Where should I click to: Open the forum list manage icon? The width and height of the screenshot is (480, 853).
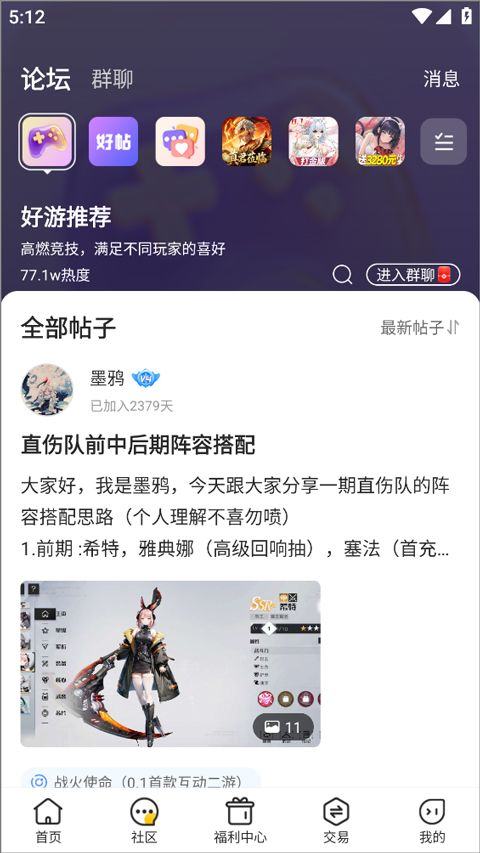[x=444, y=141]
